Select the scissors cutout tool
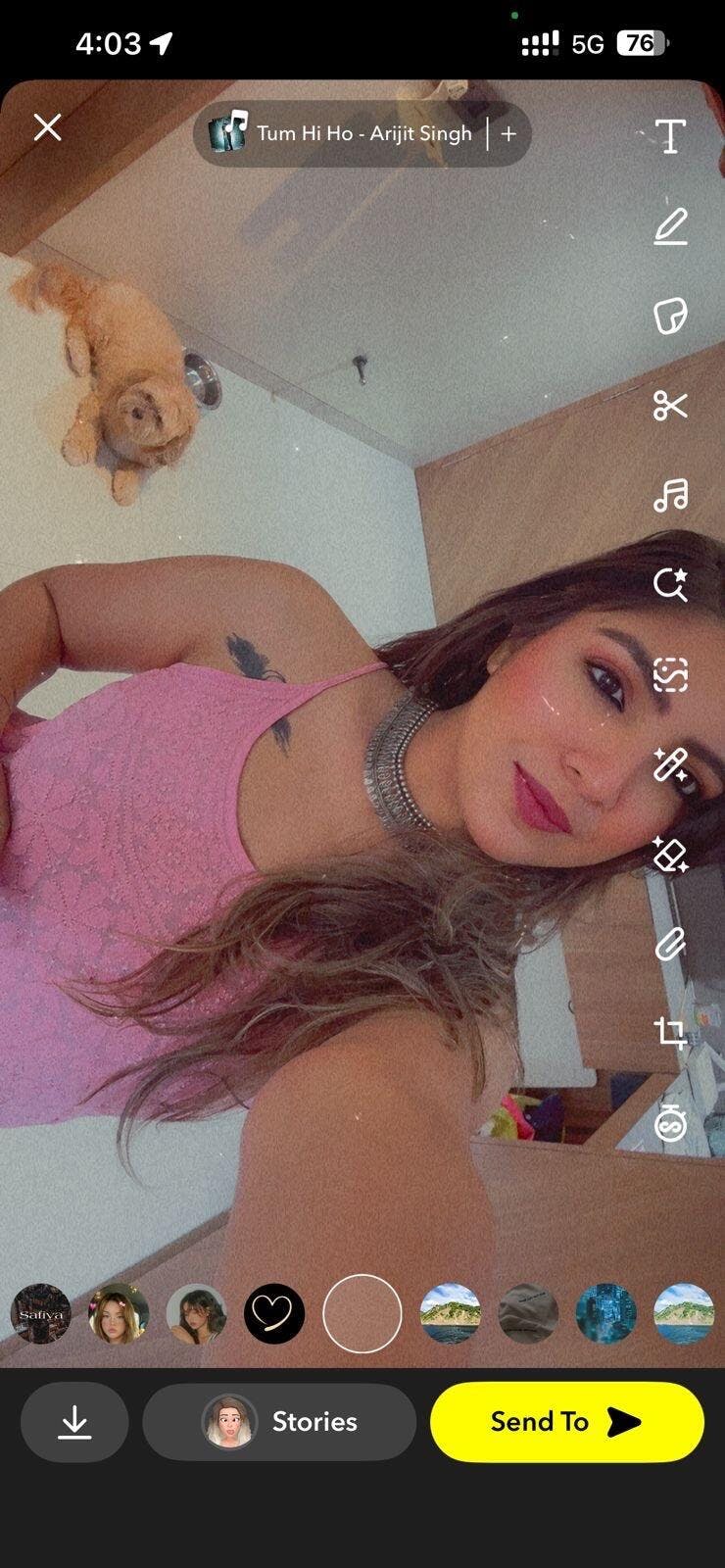The height and width of the screenshot is (1568, 725). [670, 405]
